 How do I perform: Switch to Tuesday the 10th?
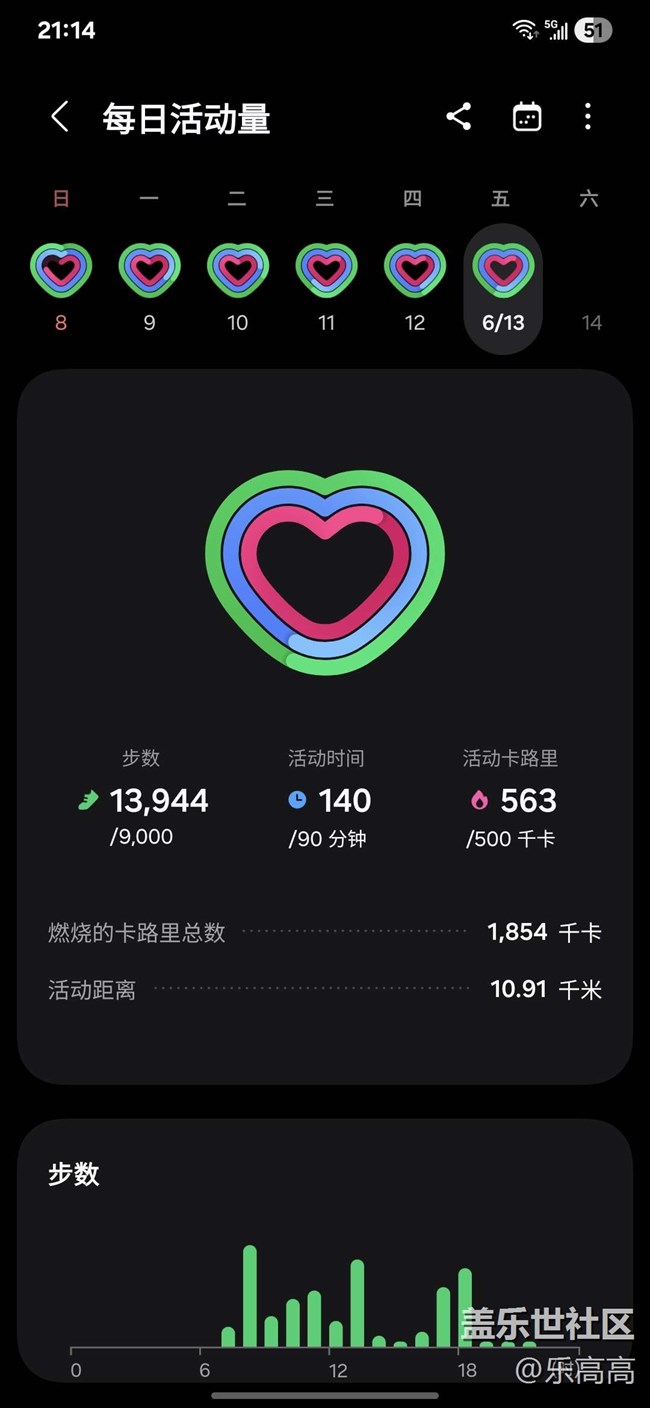[x=237, y=286]
